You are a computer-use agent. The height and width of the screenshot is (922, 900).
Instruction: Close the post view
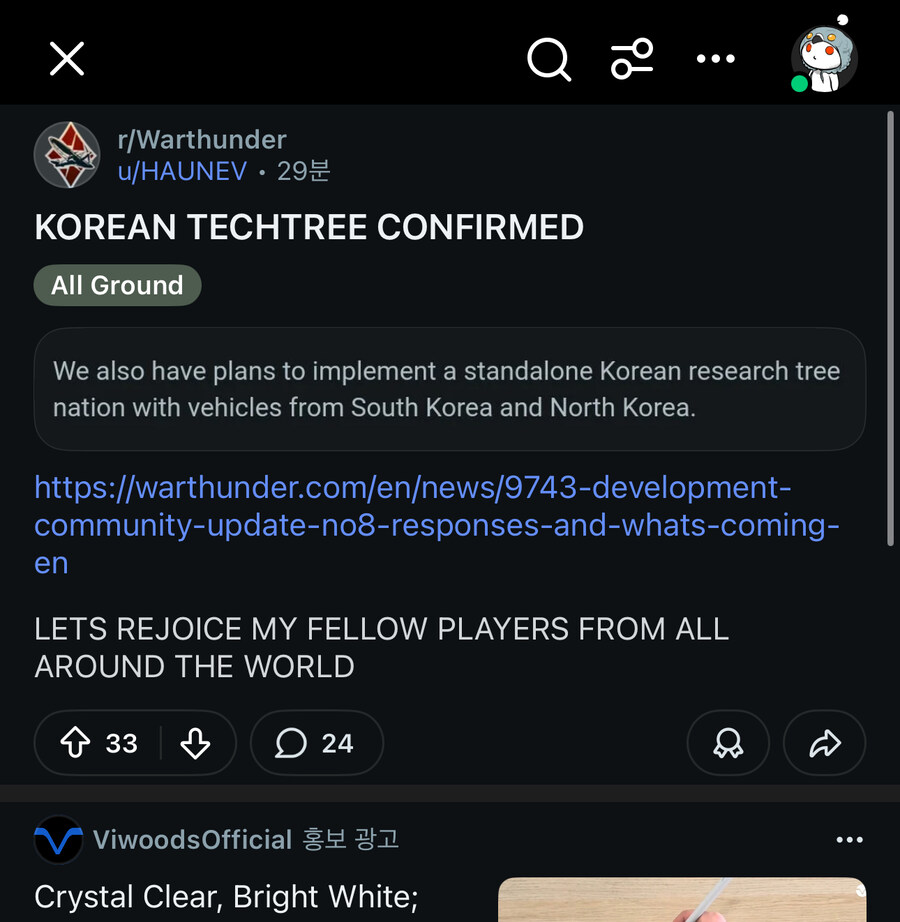(x=67, y=60)
